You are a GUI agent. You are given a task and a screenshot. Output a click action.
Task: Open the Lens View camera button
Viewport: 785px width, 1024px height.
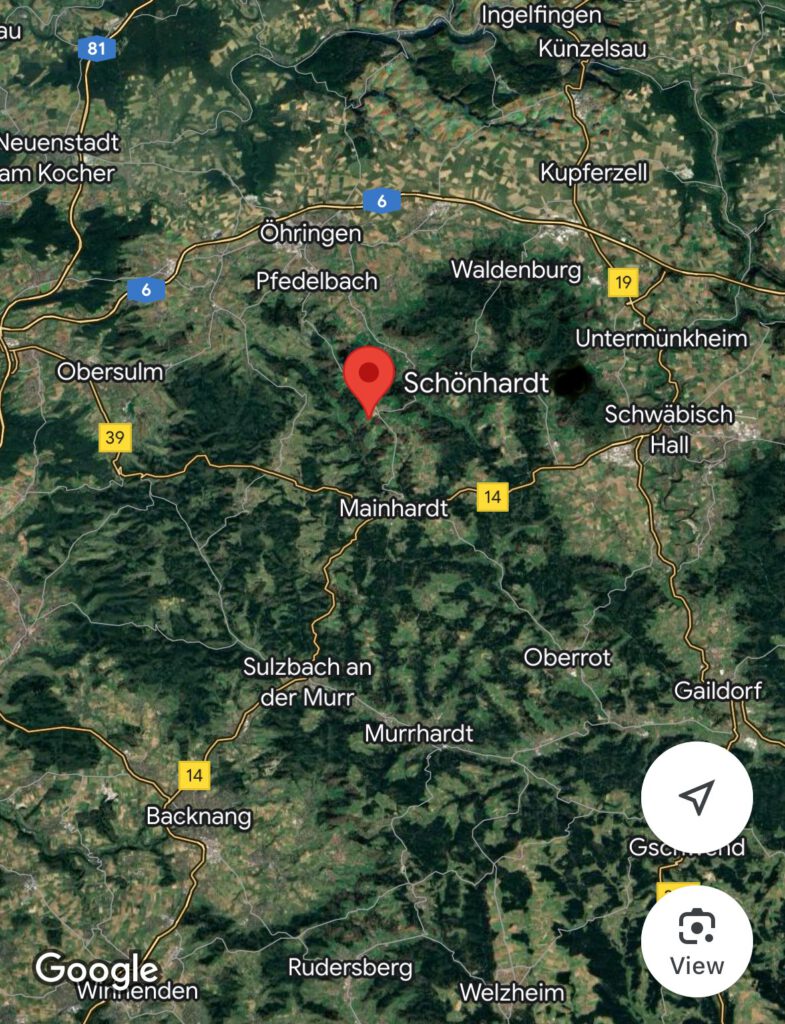[x=696, y=941]
